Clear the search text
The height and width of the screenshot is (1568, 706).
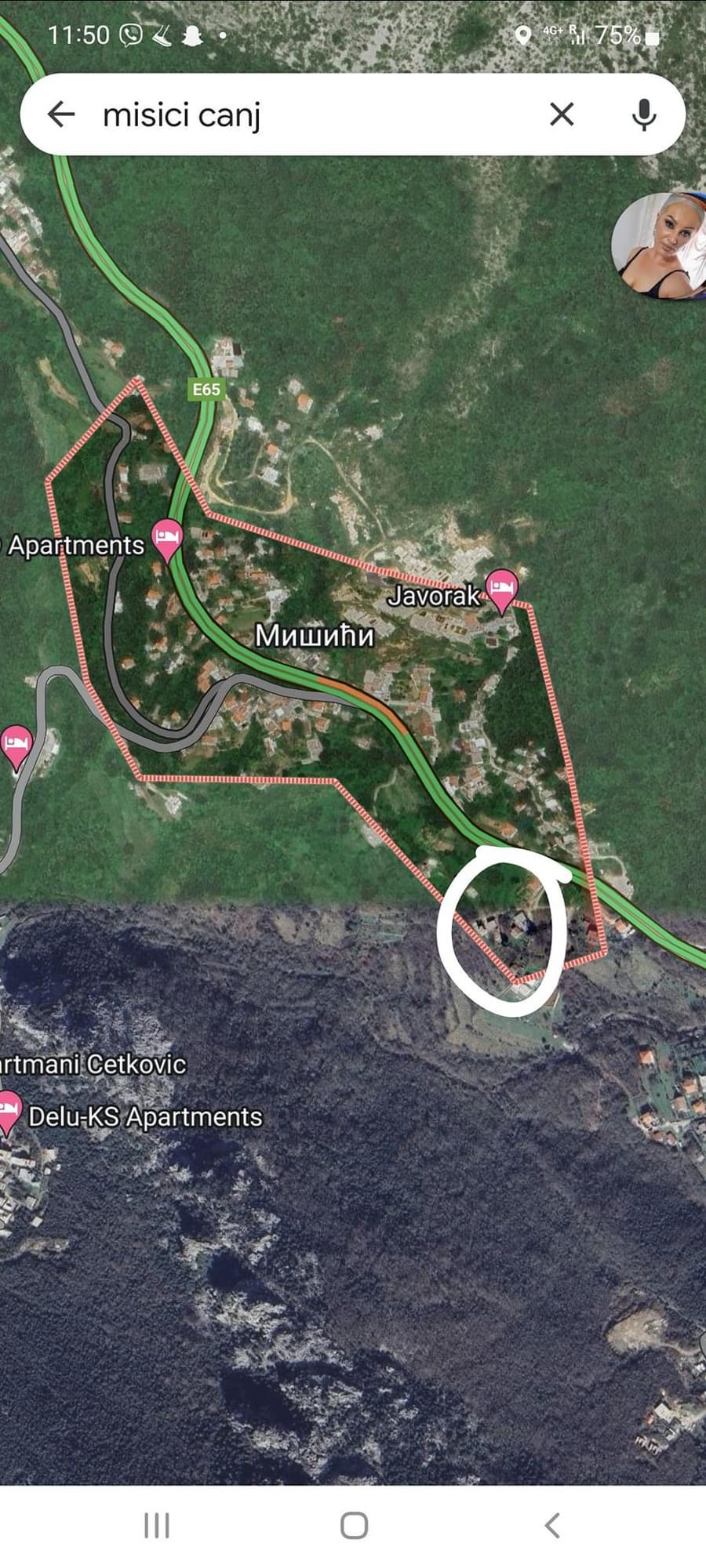pos(562,114)
